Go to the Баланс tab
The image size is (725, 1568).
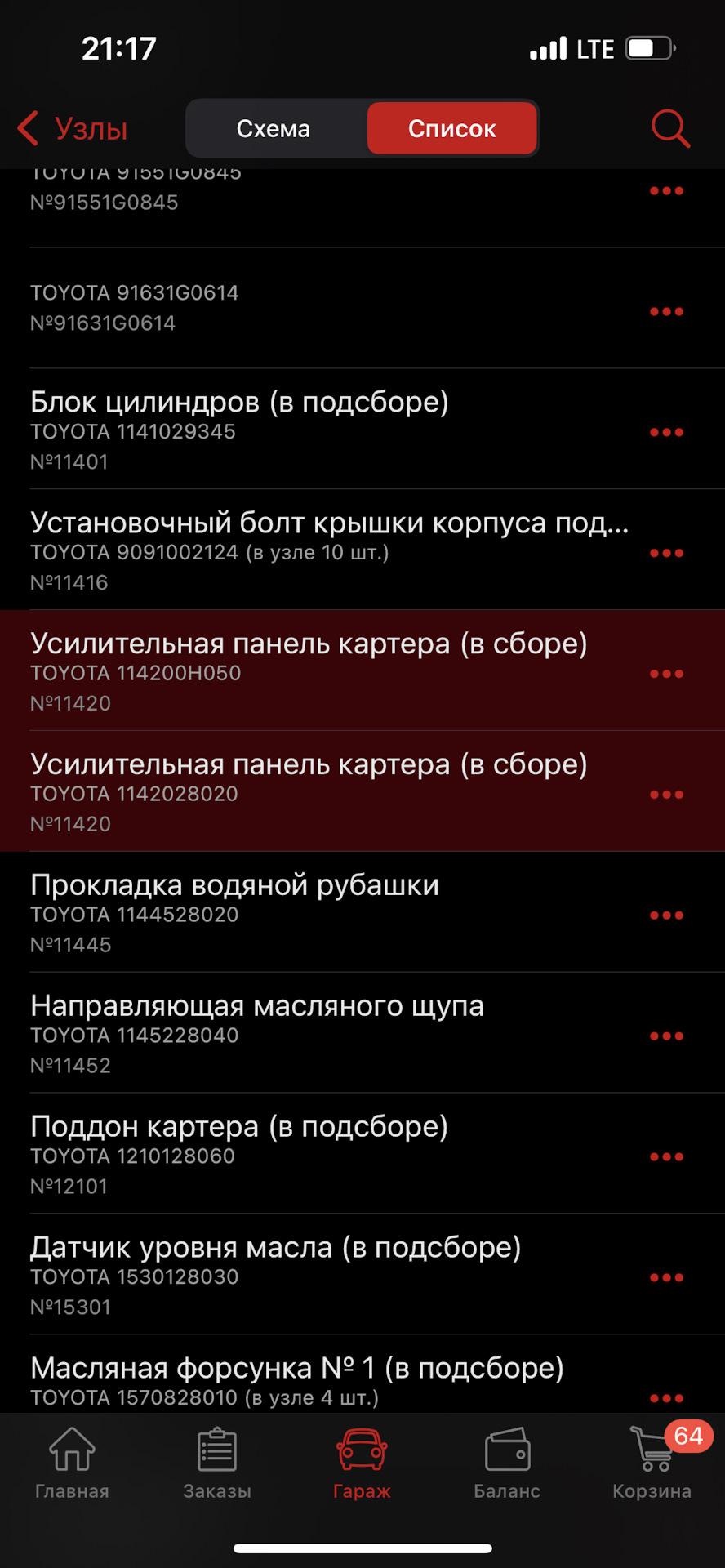(507, 1463)
